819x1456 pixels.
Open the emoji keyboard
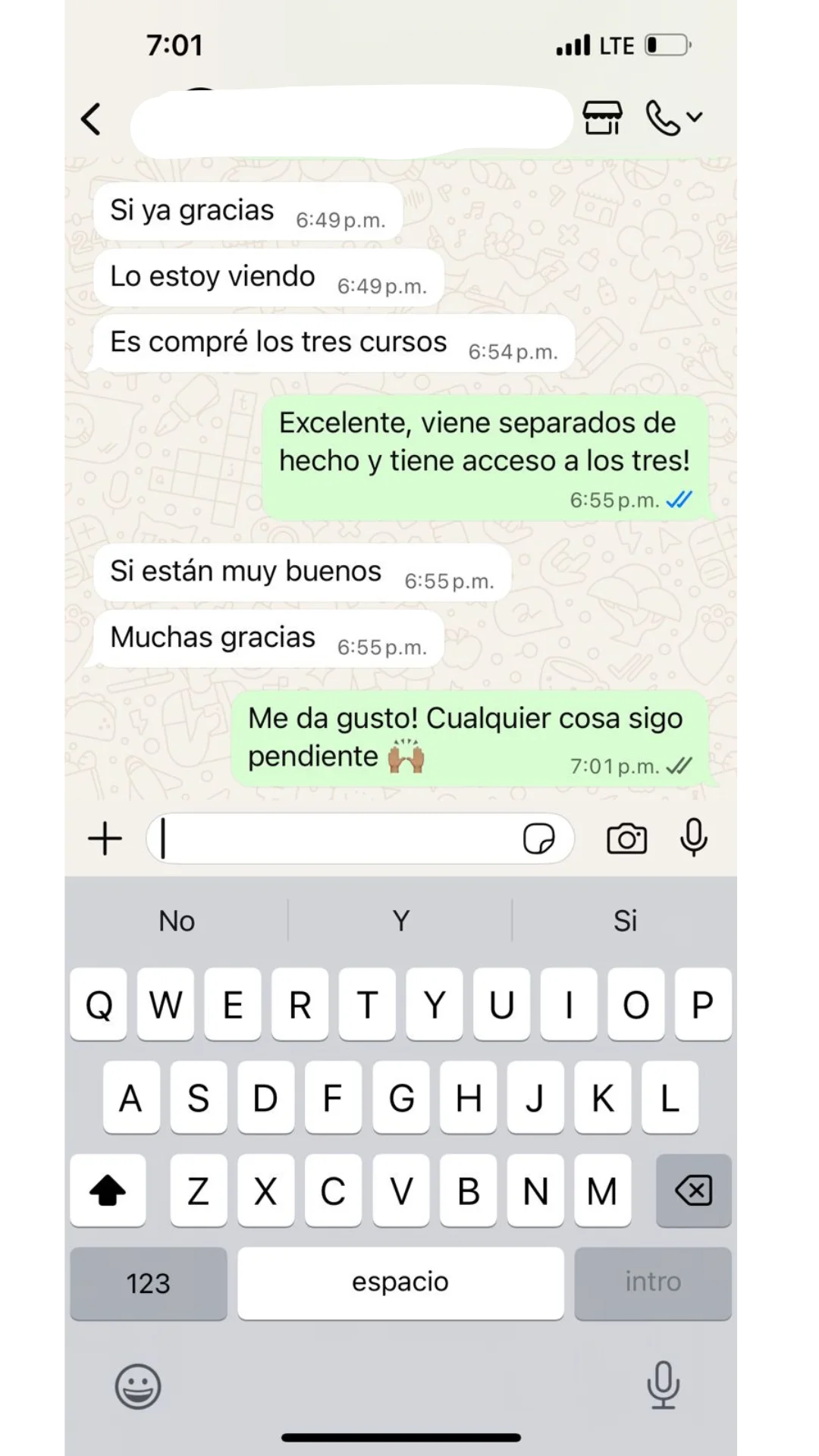click(x=138, y=1386)
